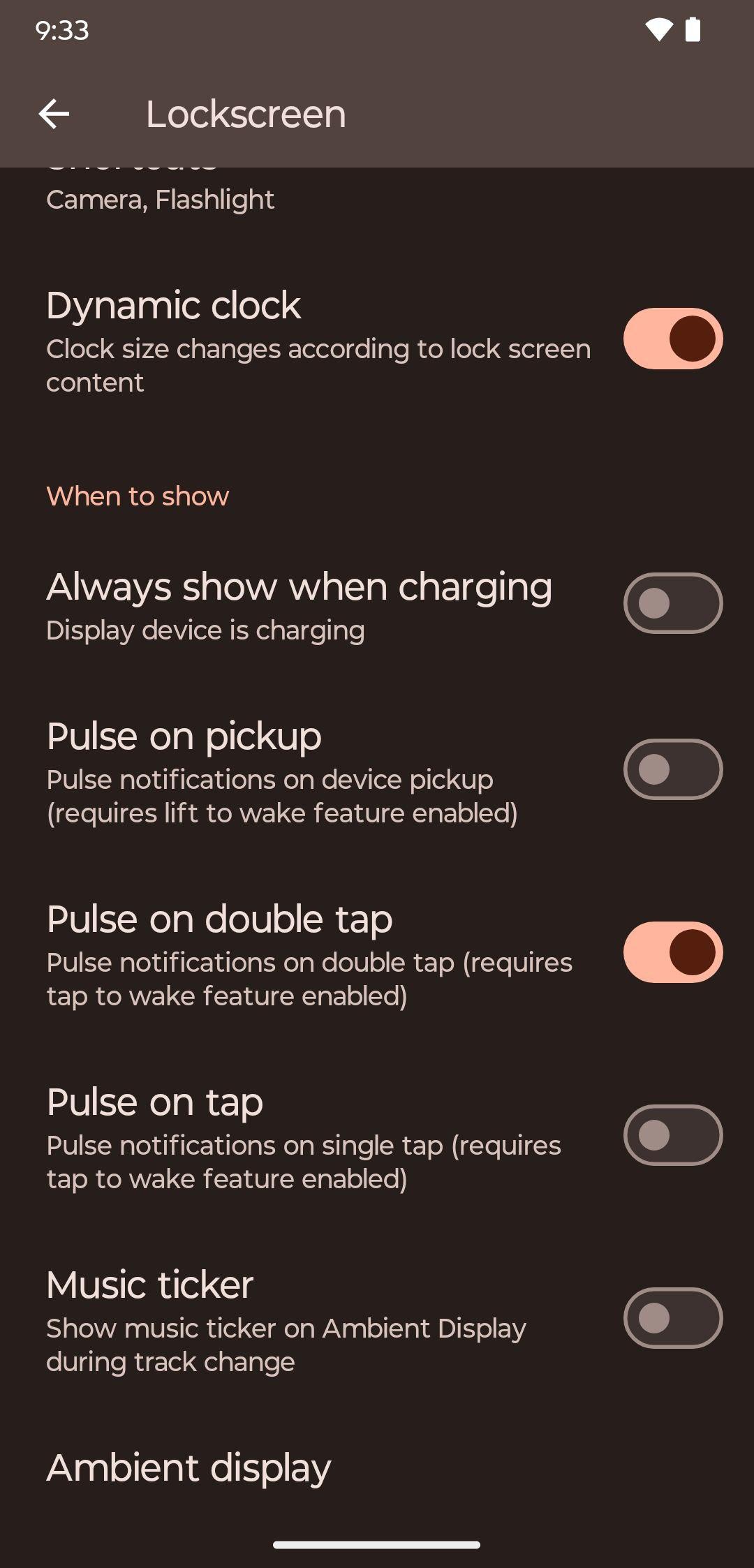Disable the Dynamic clock switch
This screenshot has height=1568, width=754.
672,339
